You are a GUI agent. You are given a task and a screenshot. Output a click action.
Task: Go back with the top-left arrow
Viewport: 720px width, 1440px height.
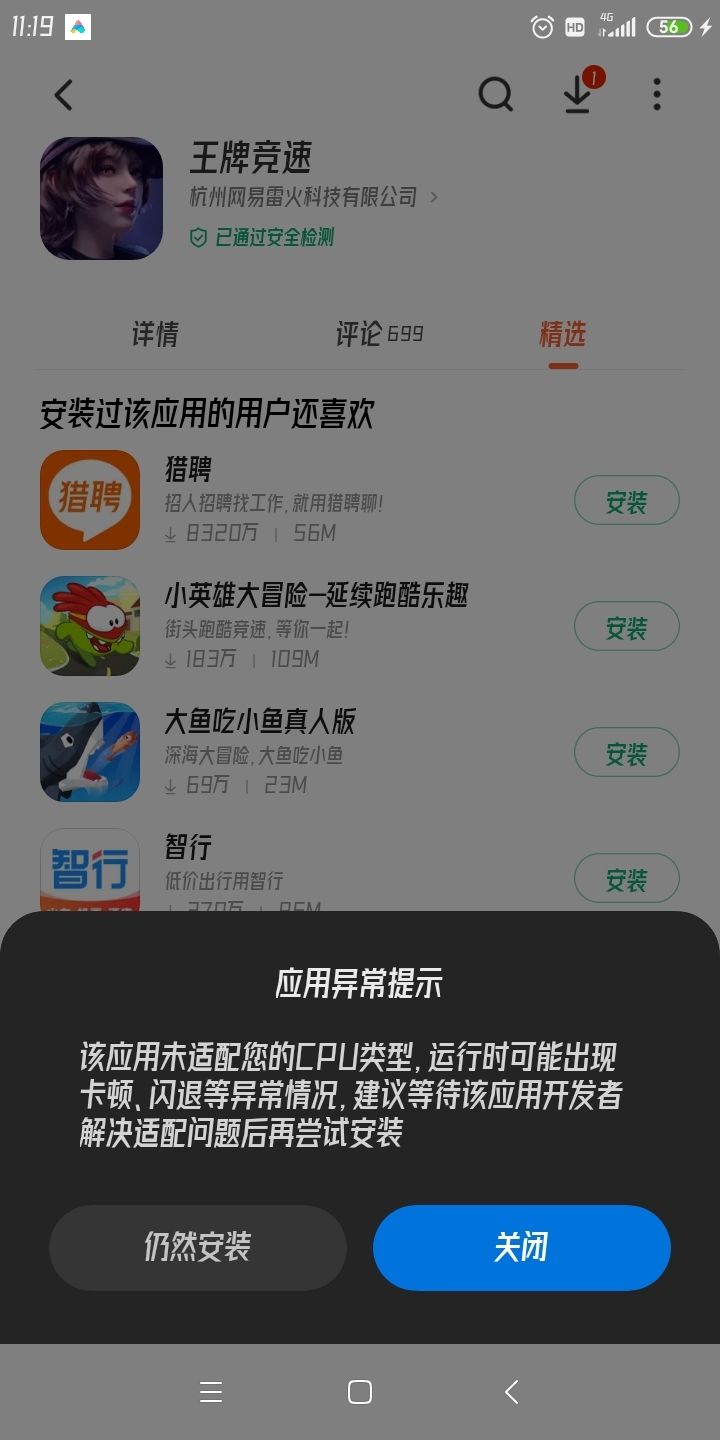pyautogui.click(x=63, y=95)
